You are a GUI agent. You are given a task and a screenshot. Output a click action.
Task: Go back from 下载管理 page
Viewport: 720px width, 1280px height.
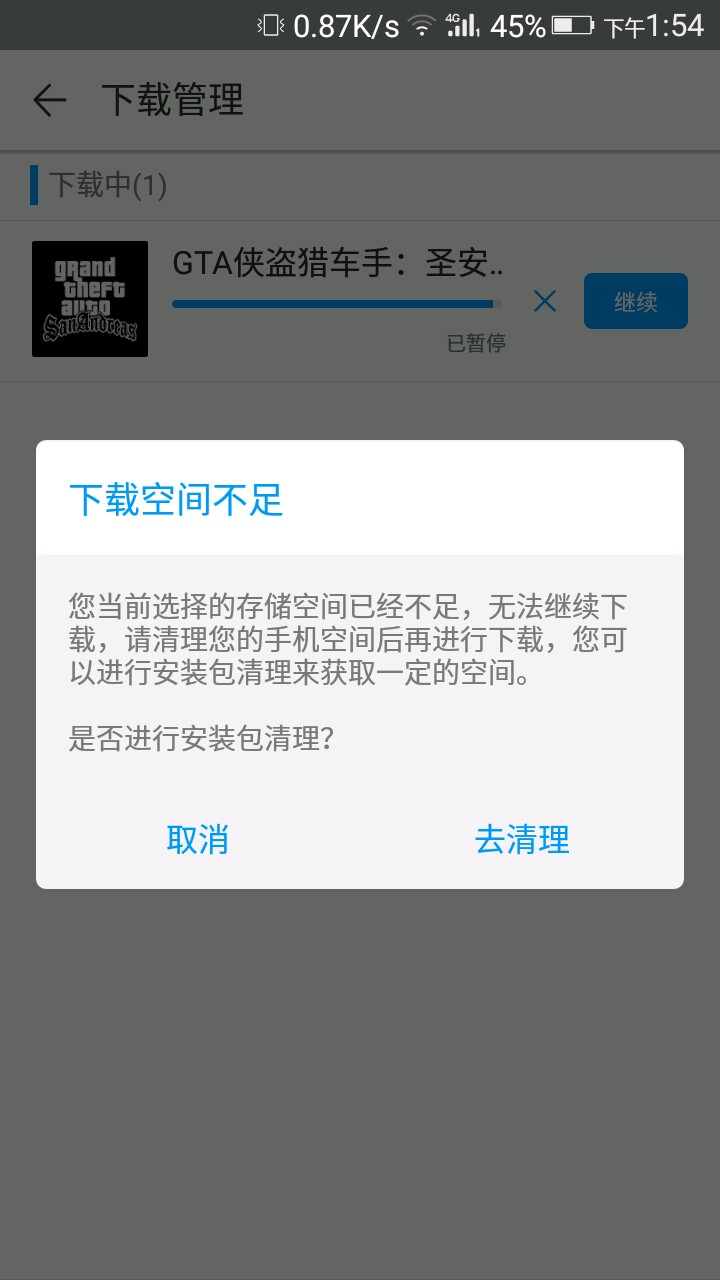click(49, 100)
